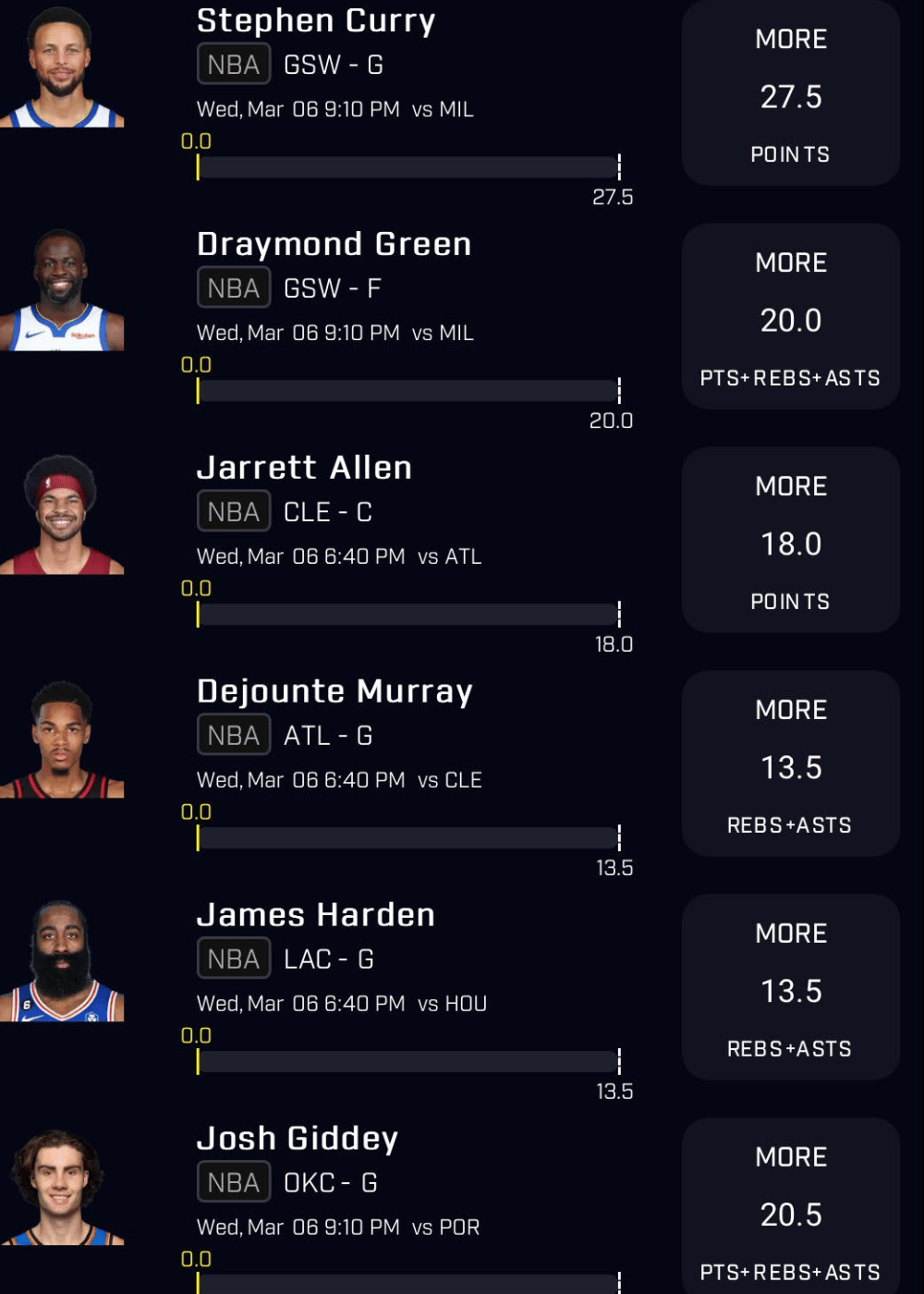
Task: Select James Harden's 13.5 Rebs+Asts card
Action: (x=791, y=989)
